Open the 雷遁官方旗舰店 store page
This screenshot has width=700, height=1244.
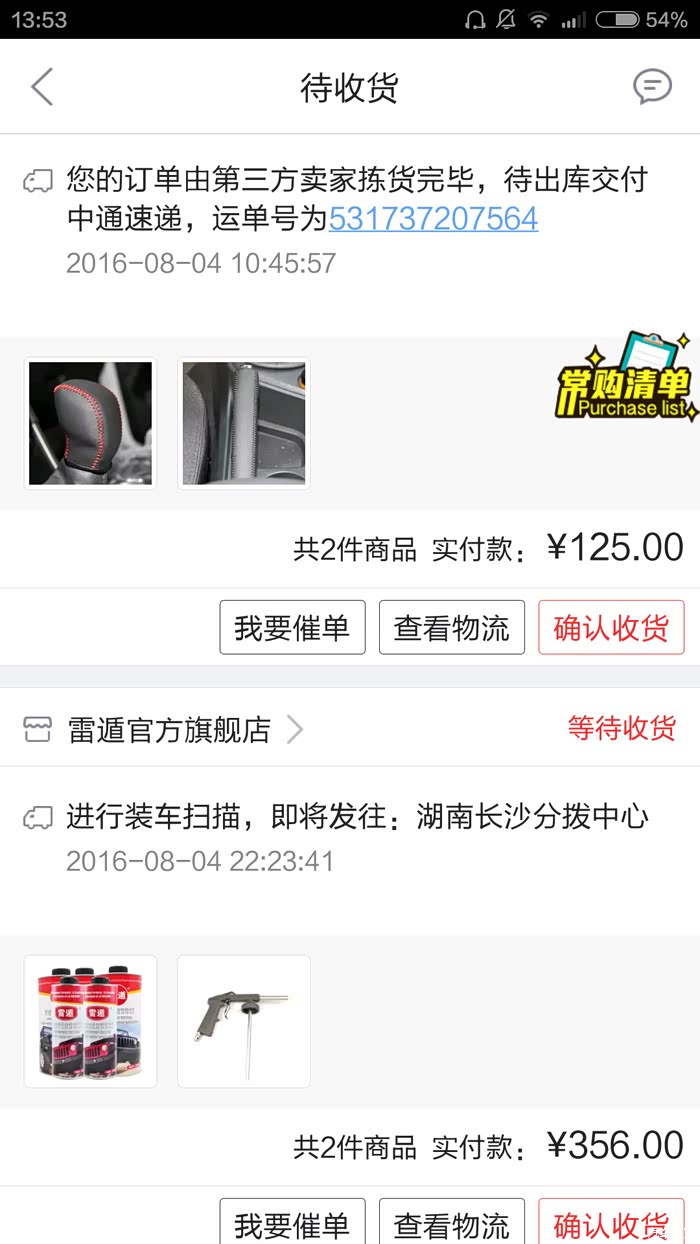pyautogui.click(x=168, y=730)
